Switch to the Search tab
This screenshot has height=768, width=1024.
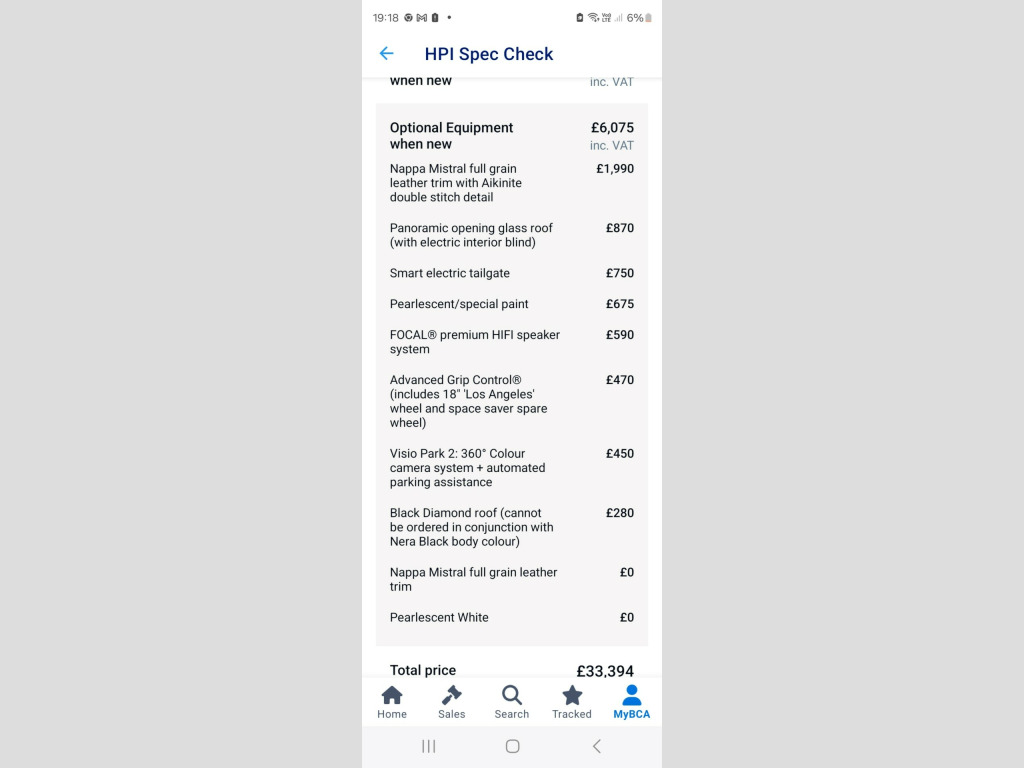pos(512,702)
